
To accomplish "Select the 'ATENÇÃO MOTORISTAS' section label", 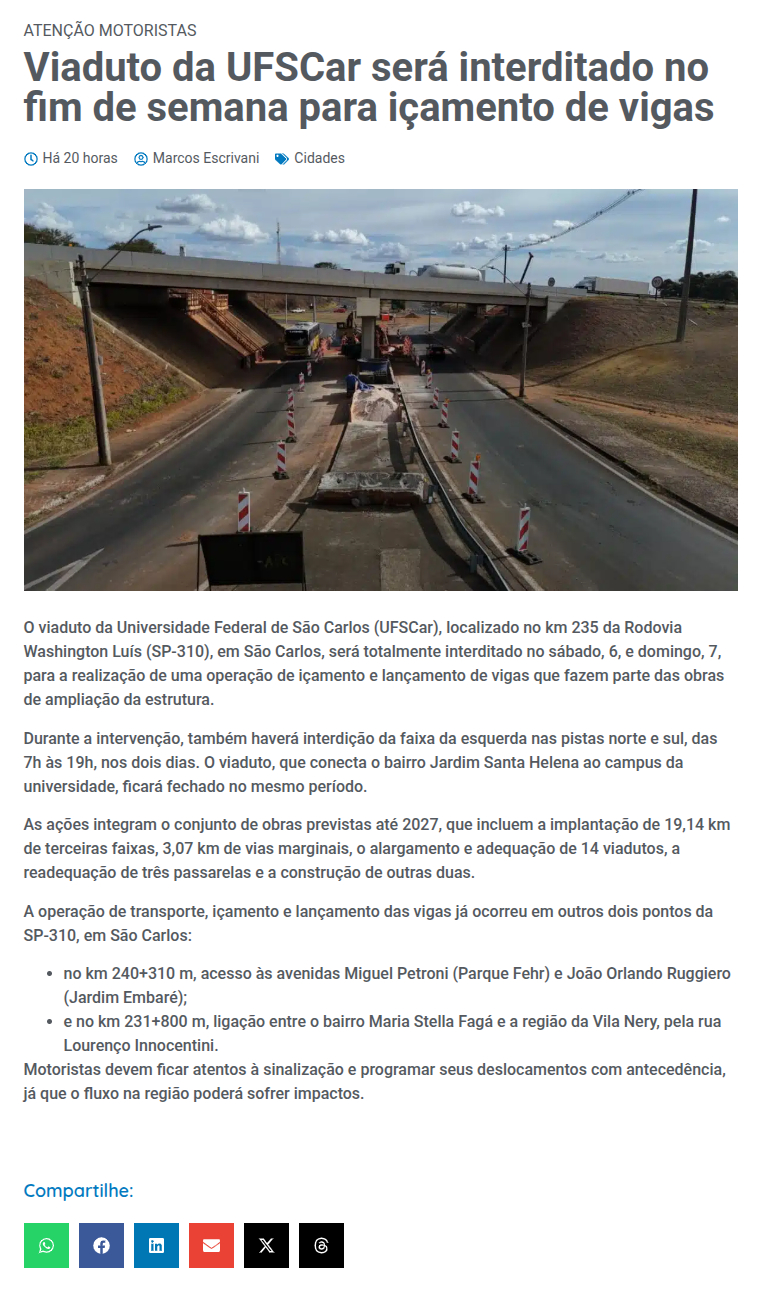I will tap(110, 31).
